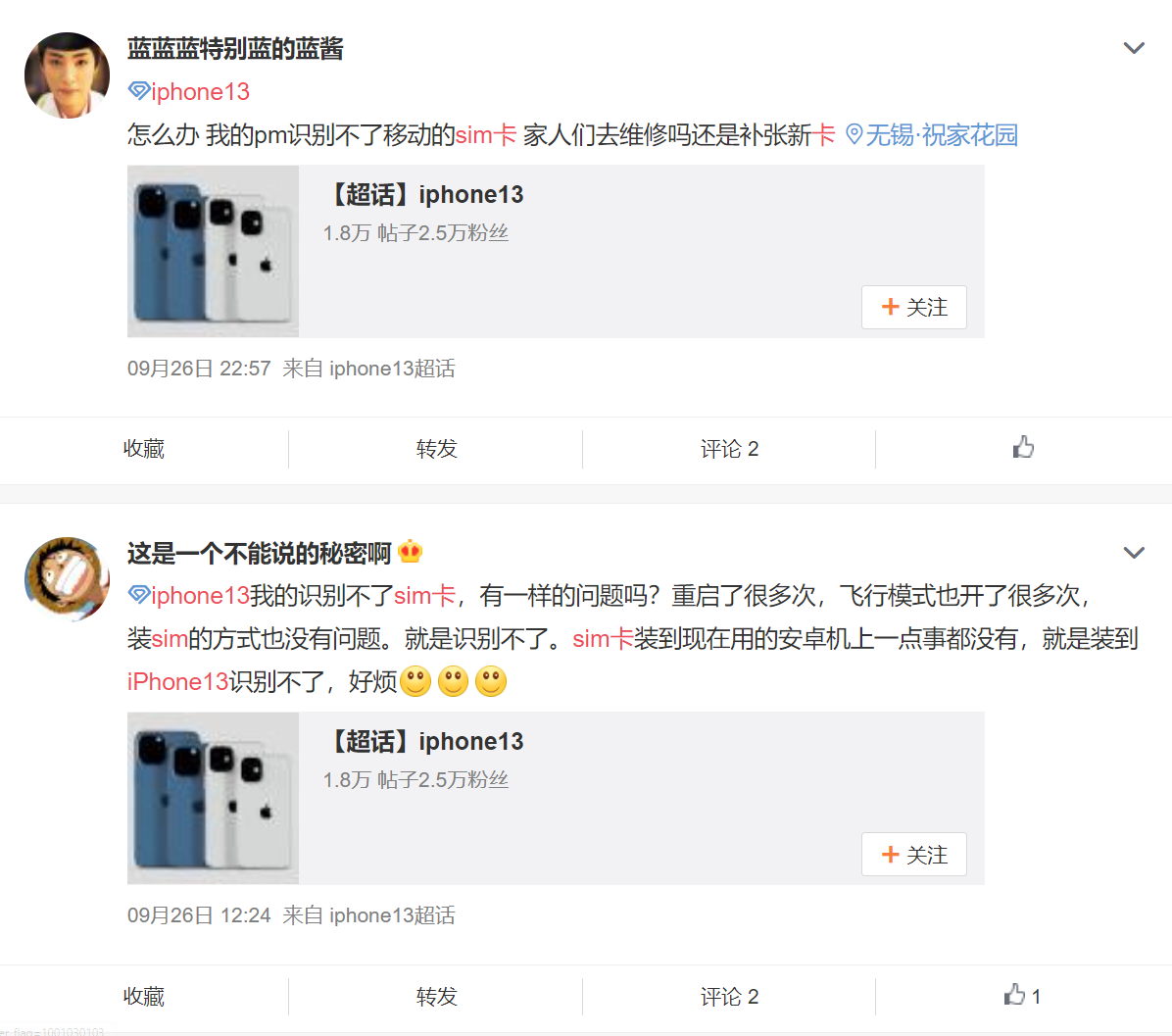Tap 收藏 under the 22:57 post

tap(144, 449)
